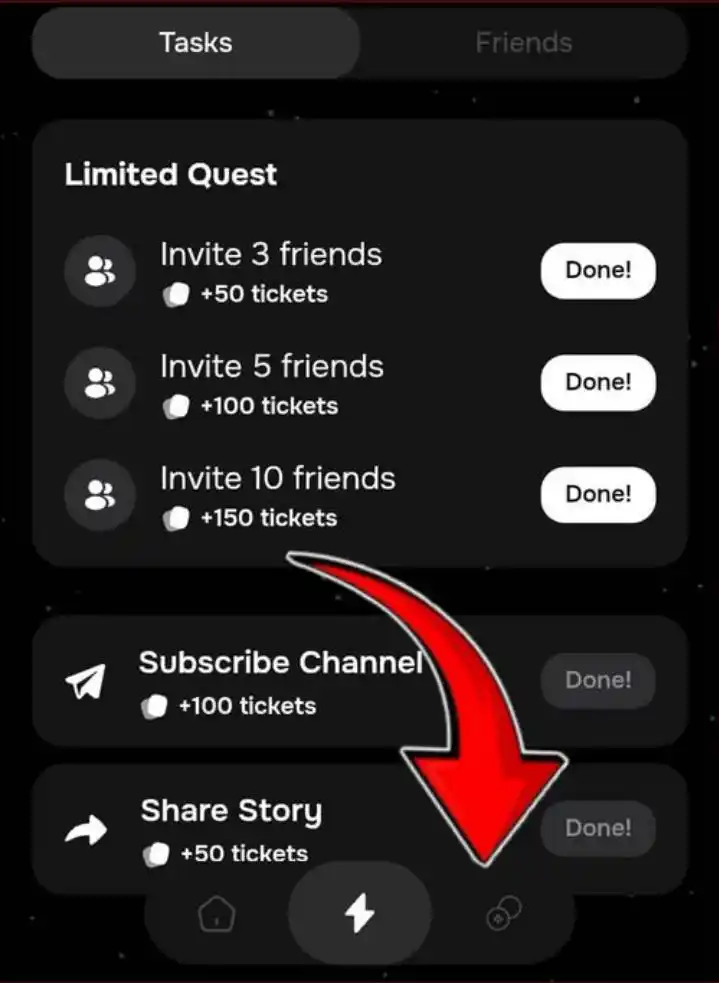Image resolution: width=719 pixels, height=983 pixels.
Task: Tap Done! next to Share Story
Action: click(598, 828)
